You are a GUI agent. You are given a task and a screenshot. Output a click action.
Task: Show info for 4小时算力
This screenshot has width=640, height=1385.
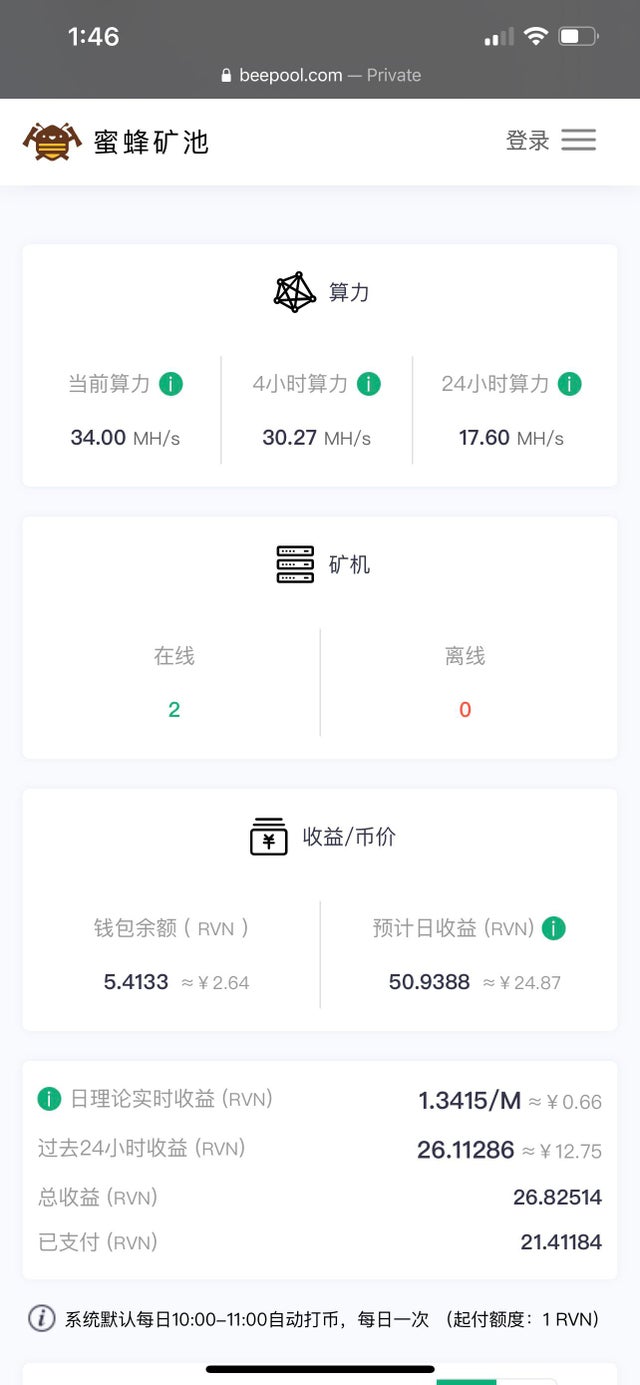click(x=369, y=384)
